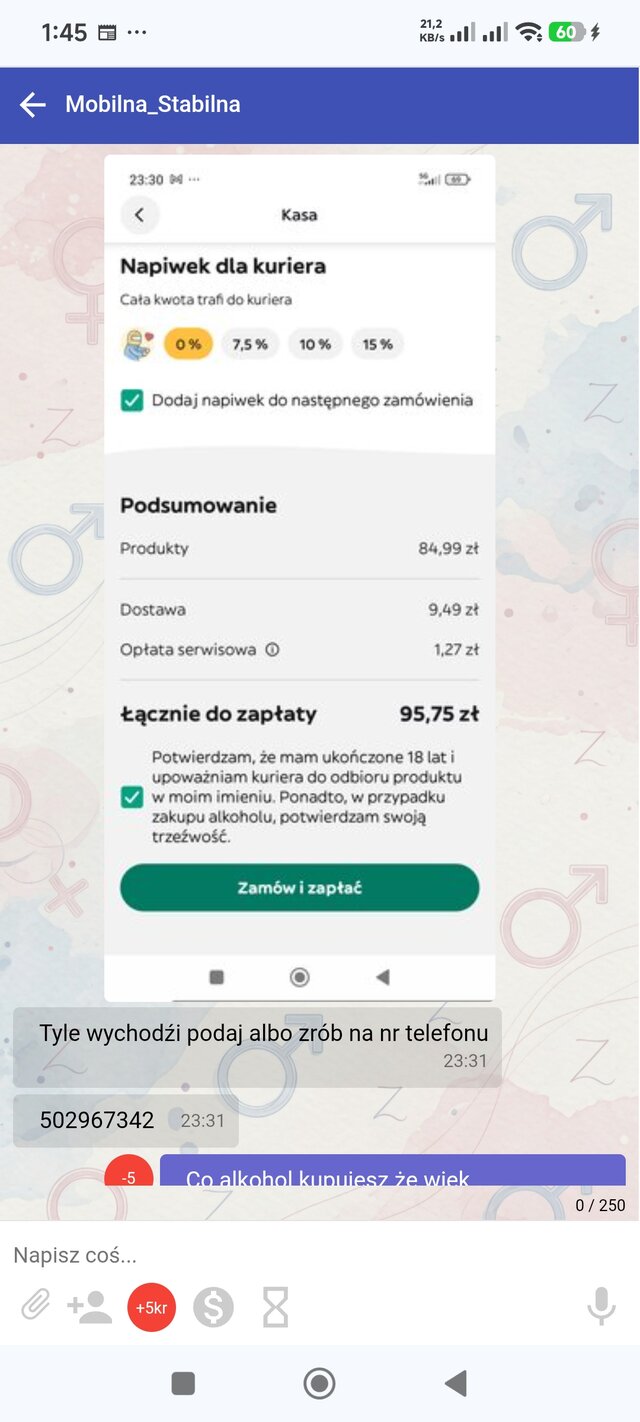Record a voice message with the microphone
The height and width of the screenshot is (1422, 640).
(x=601, y=1306)
